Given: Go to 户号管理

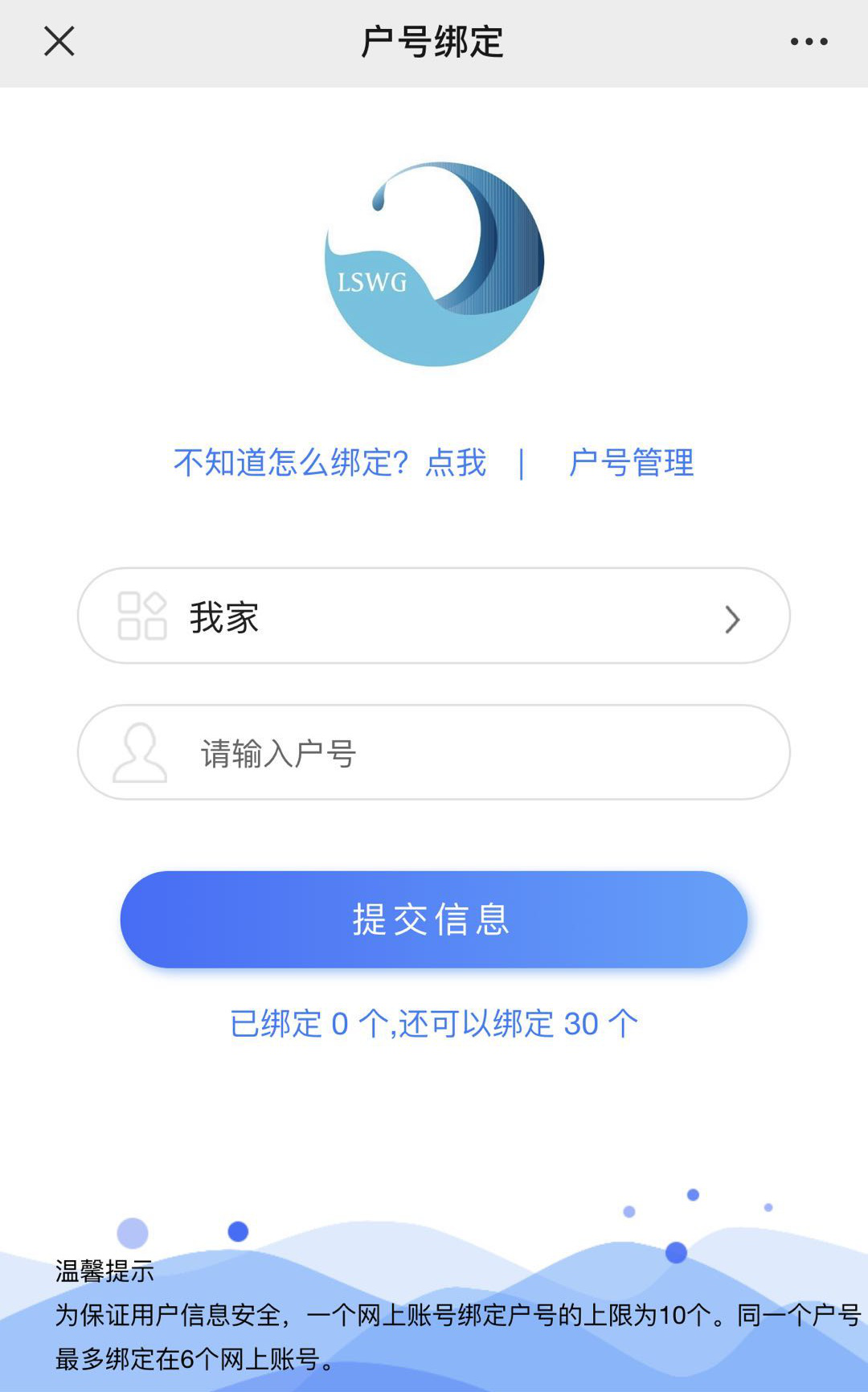Looking at the screenshot, I should point(631,463).
